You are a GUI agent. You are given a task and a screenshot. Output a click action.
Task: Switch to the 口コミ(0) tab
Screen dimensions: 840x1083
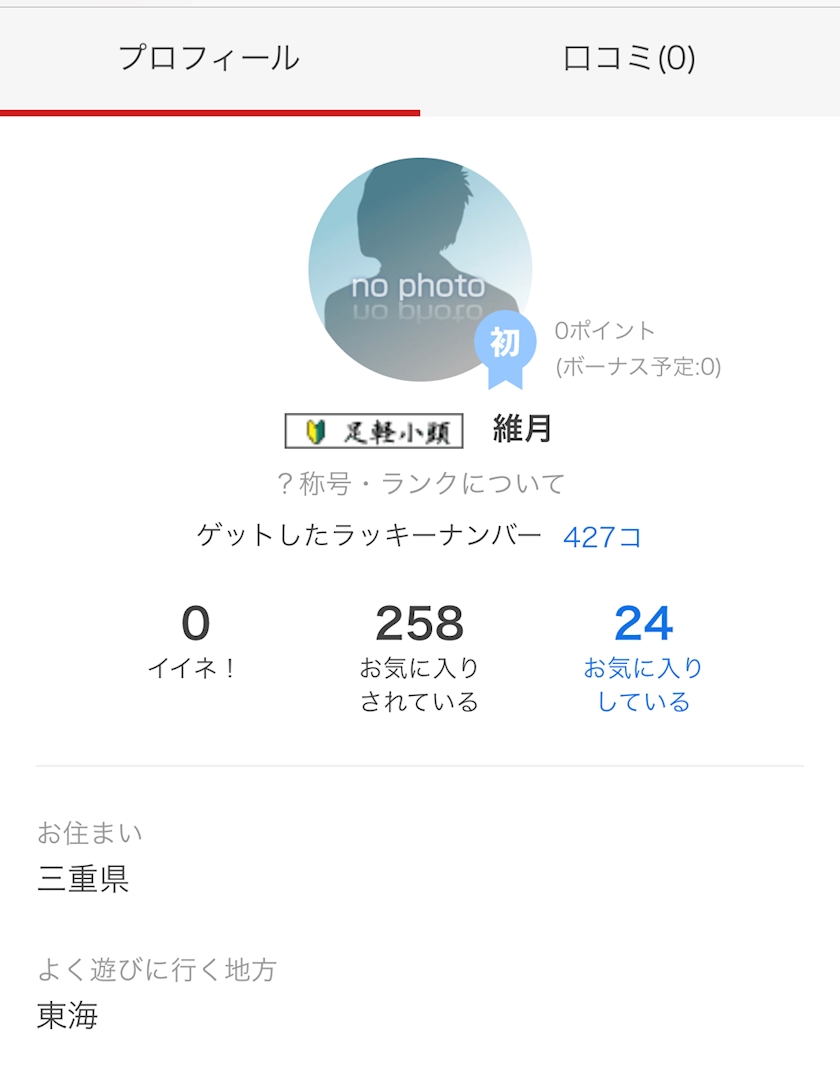(x=629, y=59)
